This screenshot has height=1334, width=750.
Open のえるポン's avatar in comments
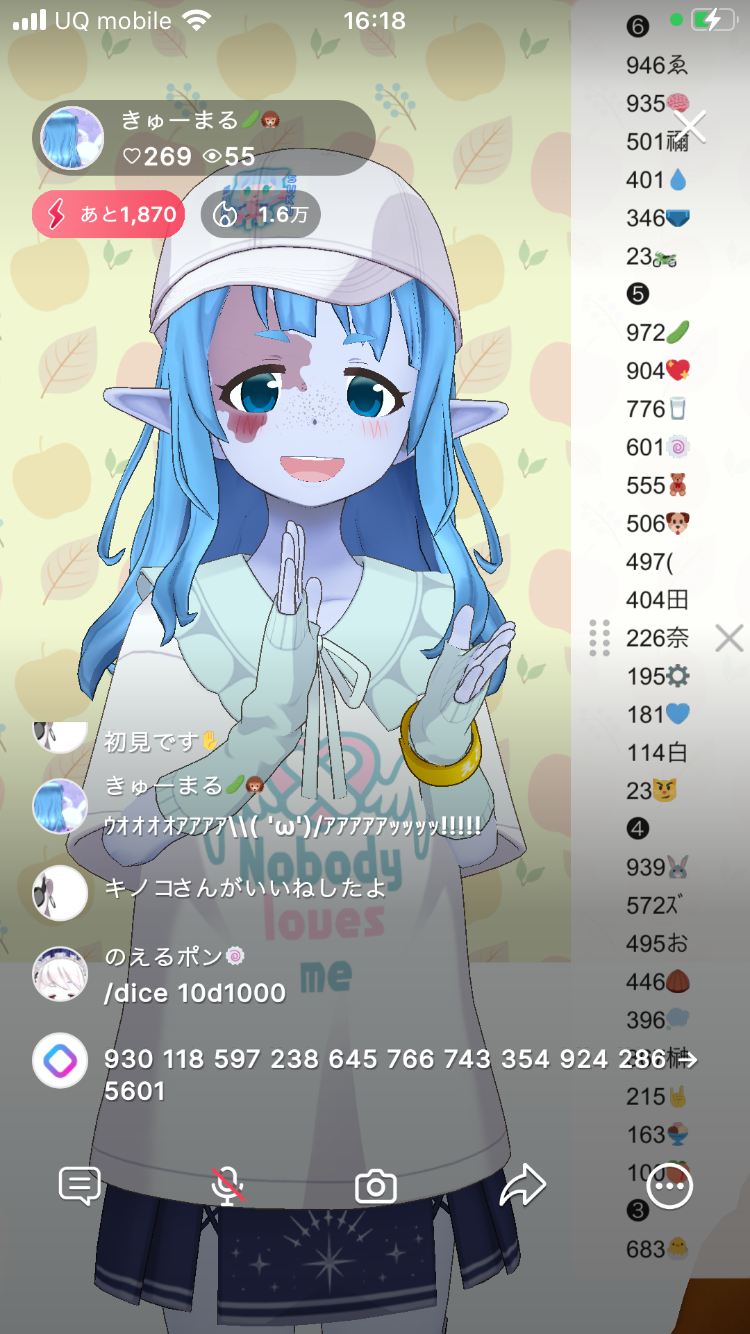(x=60, y=974)
